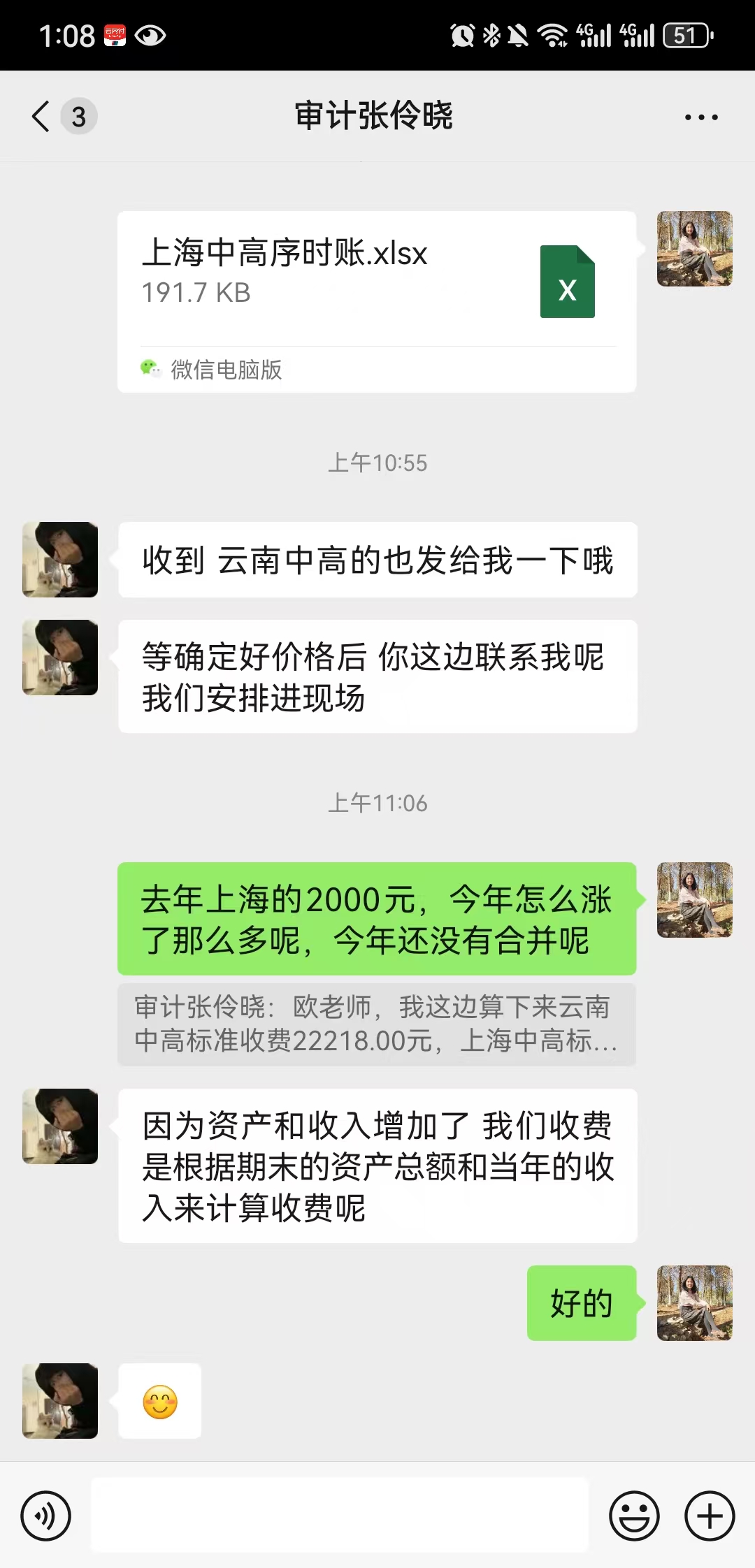This screenshot has width=755, height=1568.
Task: Switch to voice message input
Action: click(45, 1516)
